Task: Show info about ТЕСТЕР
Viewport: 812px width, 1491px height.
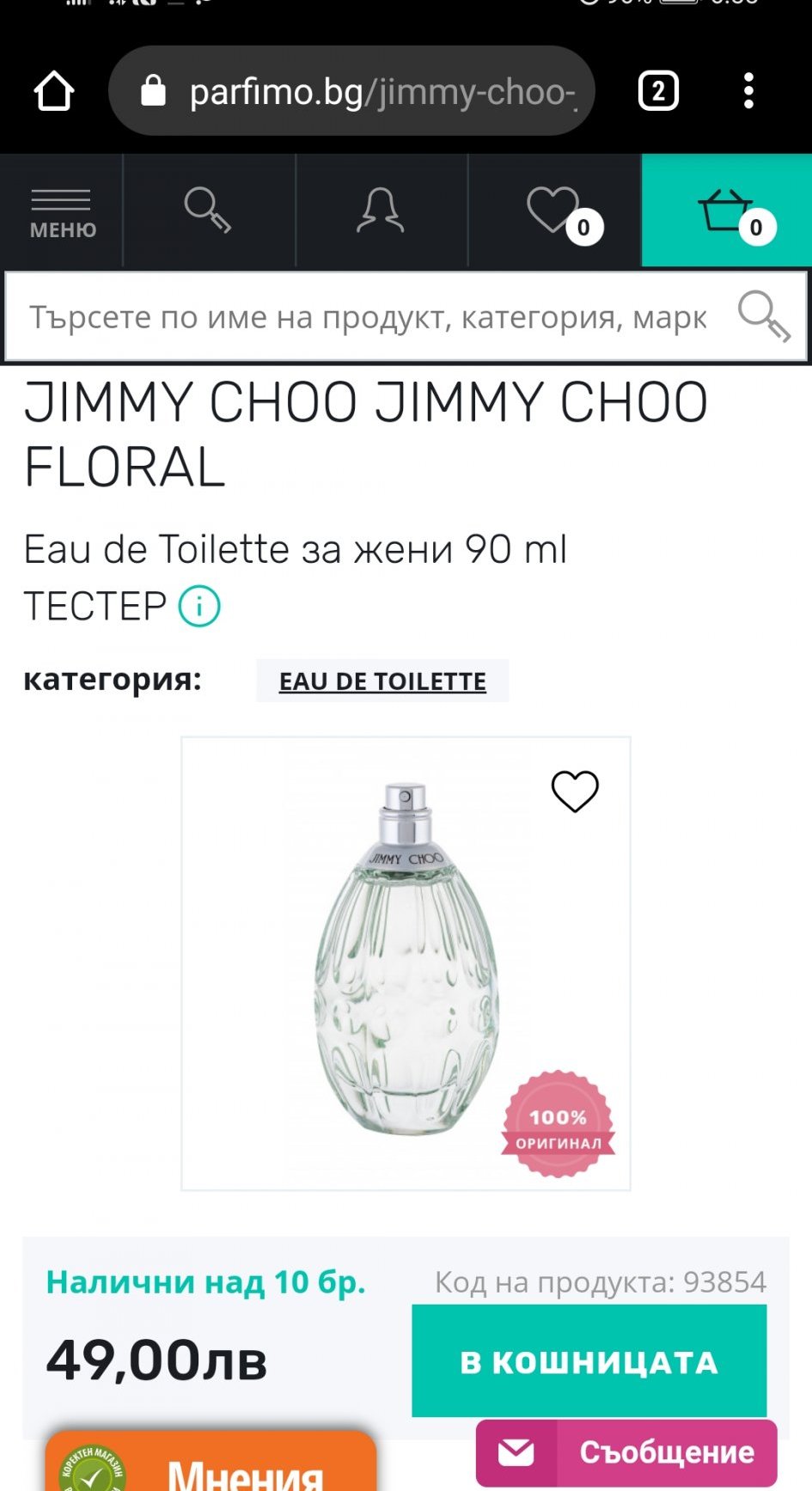Action: 199,607
